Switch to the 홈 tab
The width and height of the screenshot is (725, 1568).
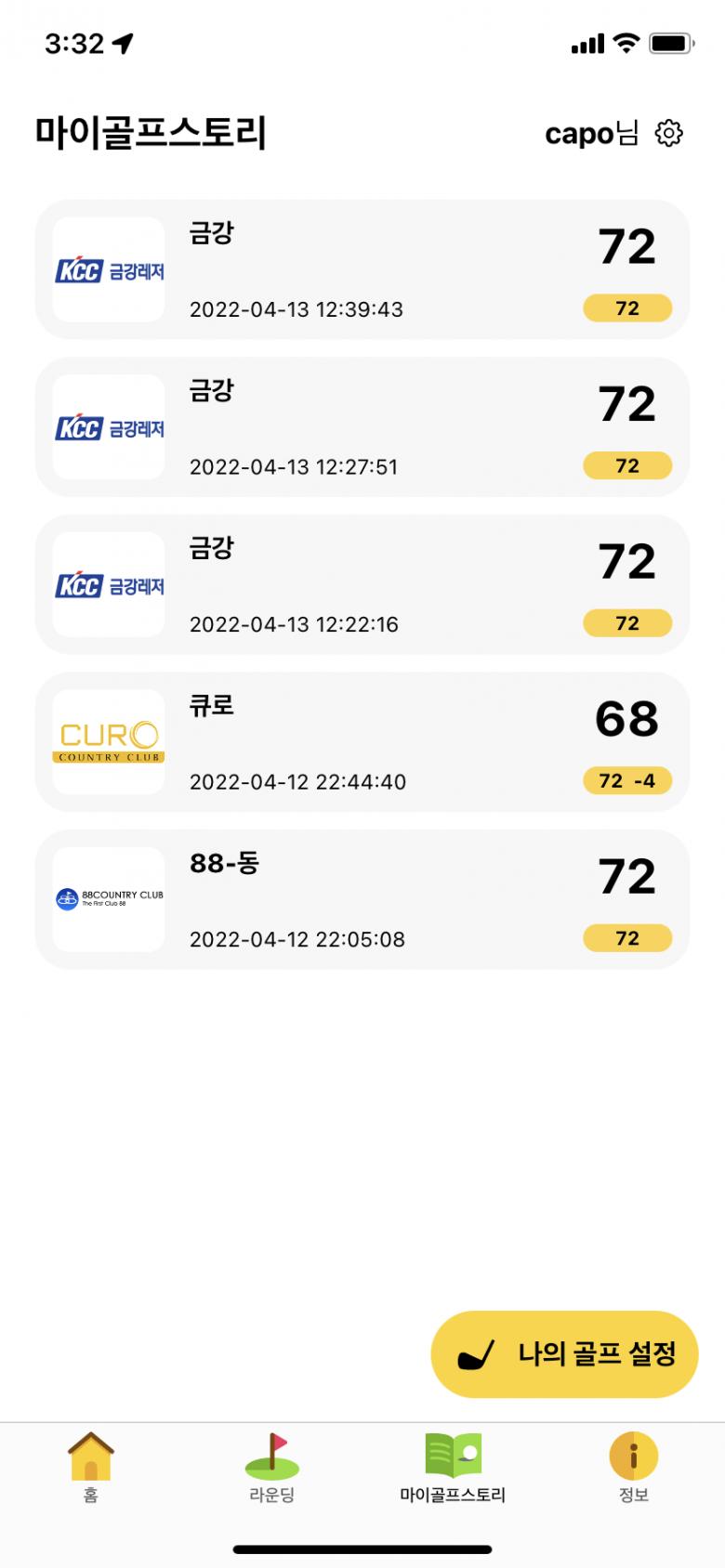click(x=90, y=1468)
